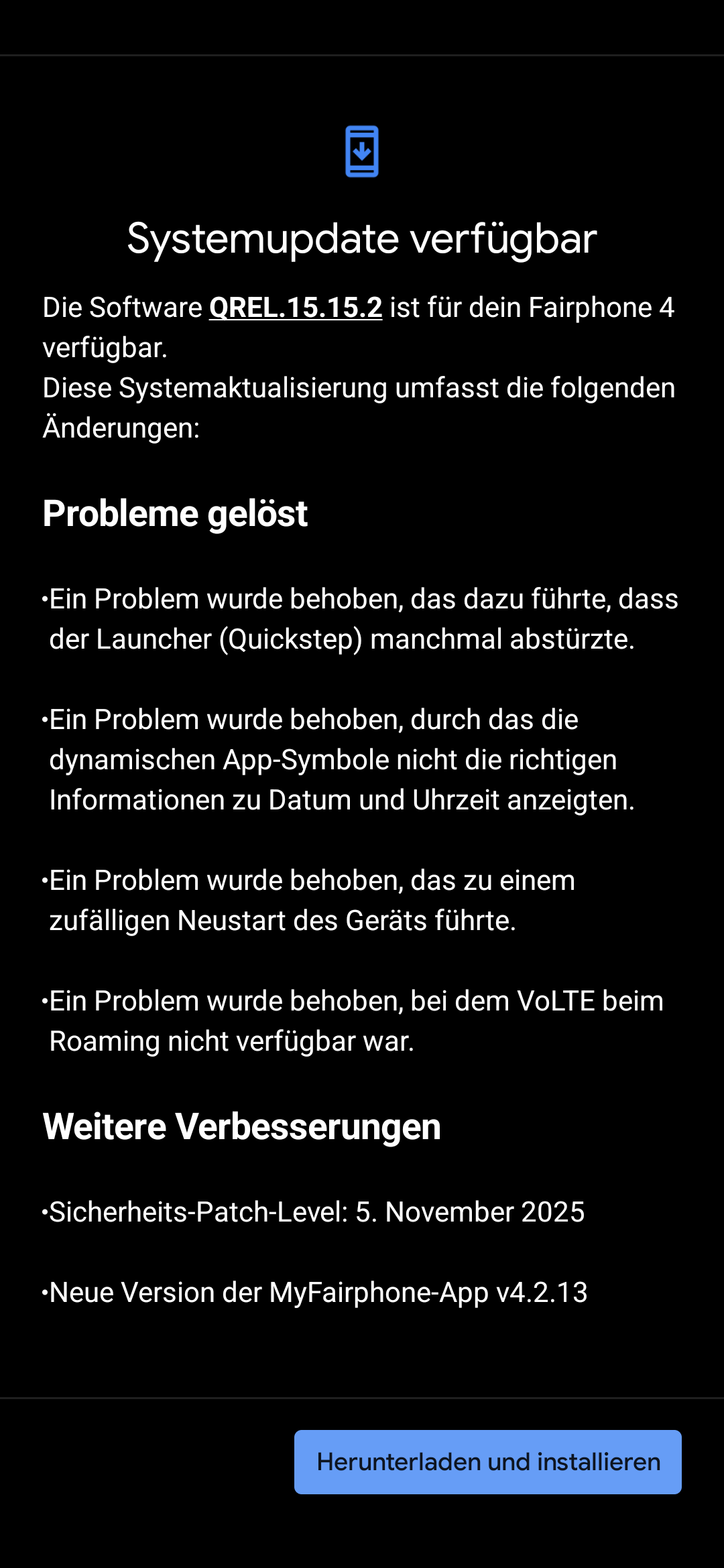This screenshot has width=724, height=1568.
Task: Tap Herunterladen und installieren button
Action: click(x=487, y=1461)
